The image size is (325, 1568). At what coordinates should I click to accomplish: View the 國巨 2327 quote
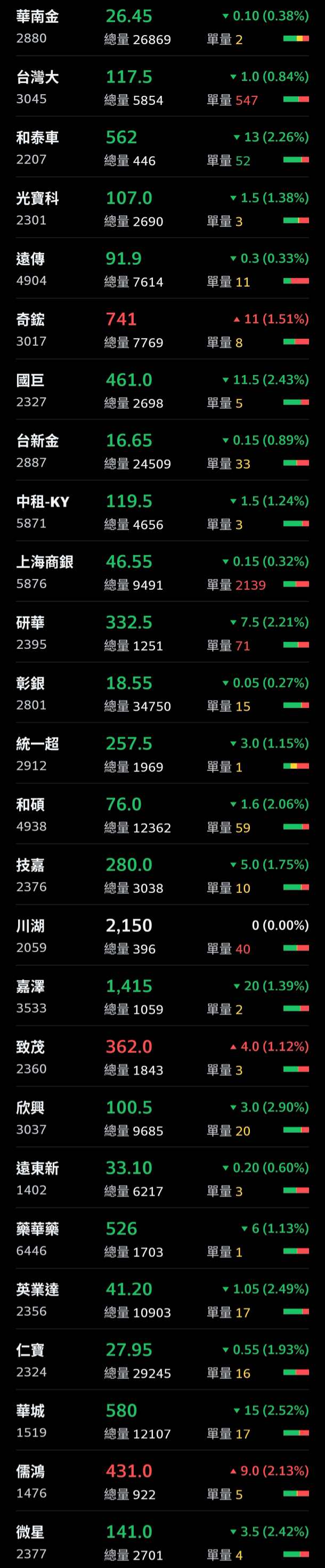162,391
